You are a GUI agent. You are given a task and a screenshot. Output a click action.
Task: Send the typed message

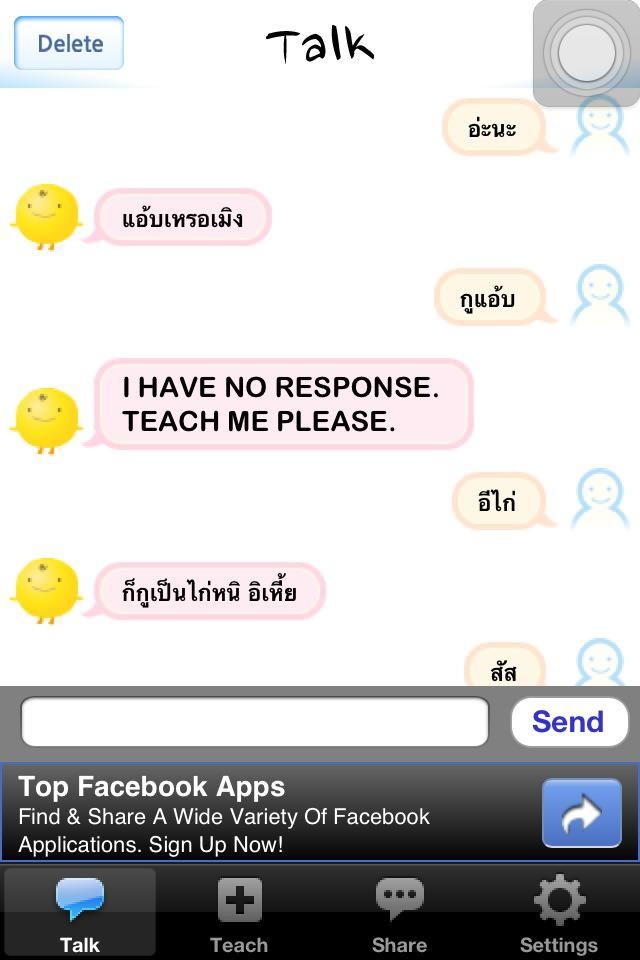568,721
